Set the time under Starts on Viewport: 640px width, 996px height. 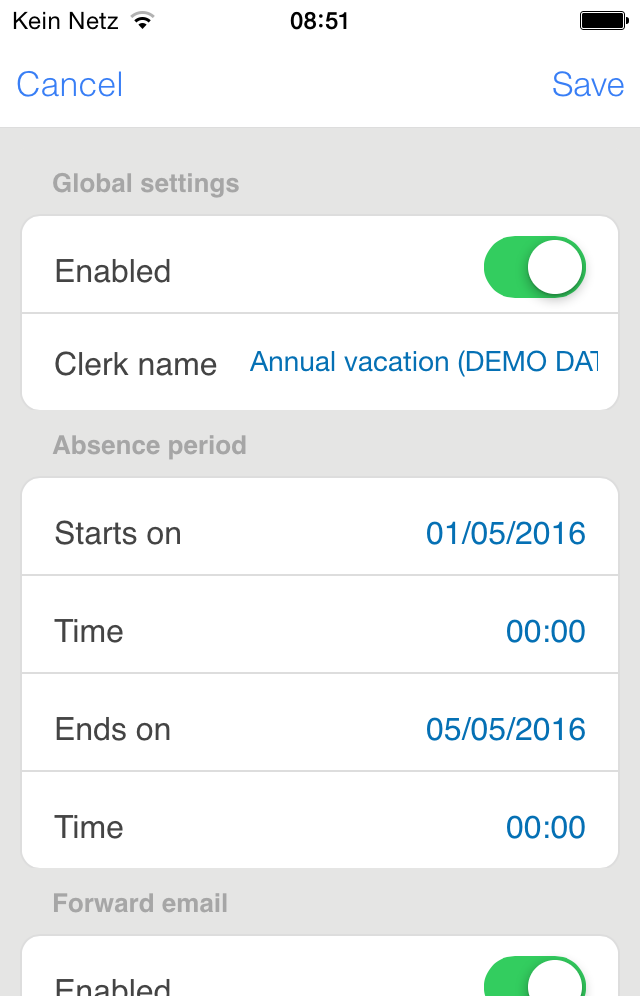[545, 631]
